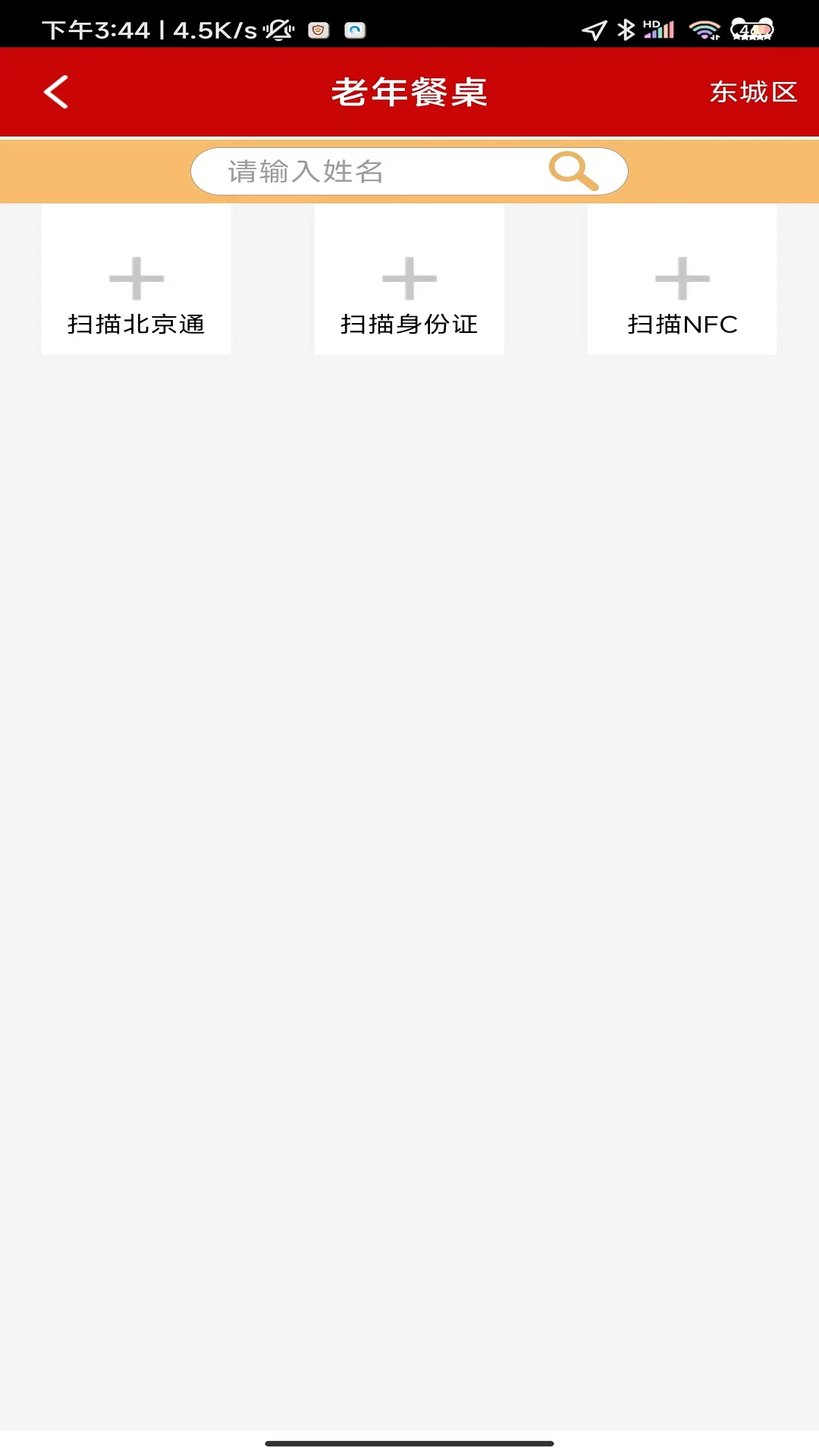Tap the Bluetooth status bar icon
The width and height of the screenshot is (819, 1456).
coord(626,30)
